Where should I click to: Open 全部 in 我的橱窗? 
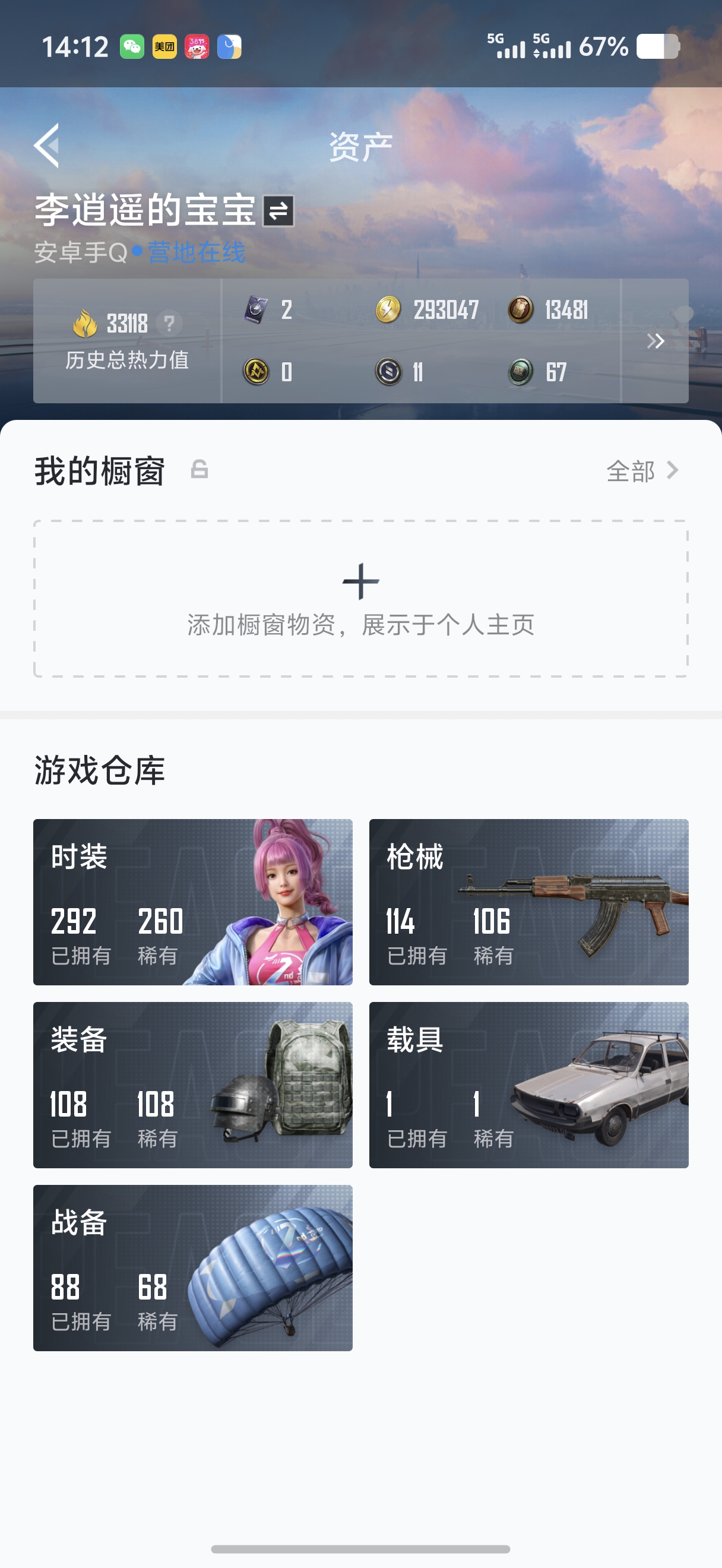[x=642, y=470]
